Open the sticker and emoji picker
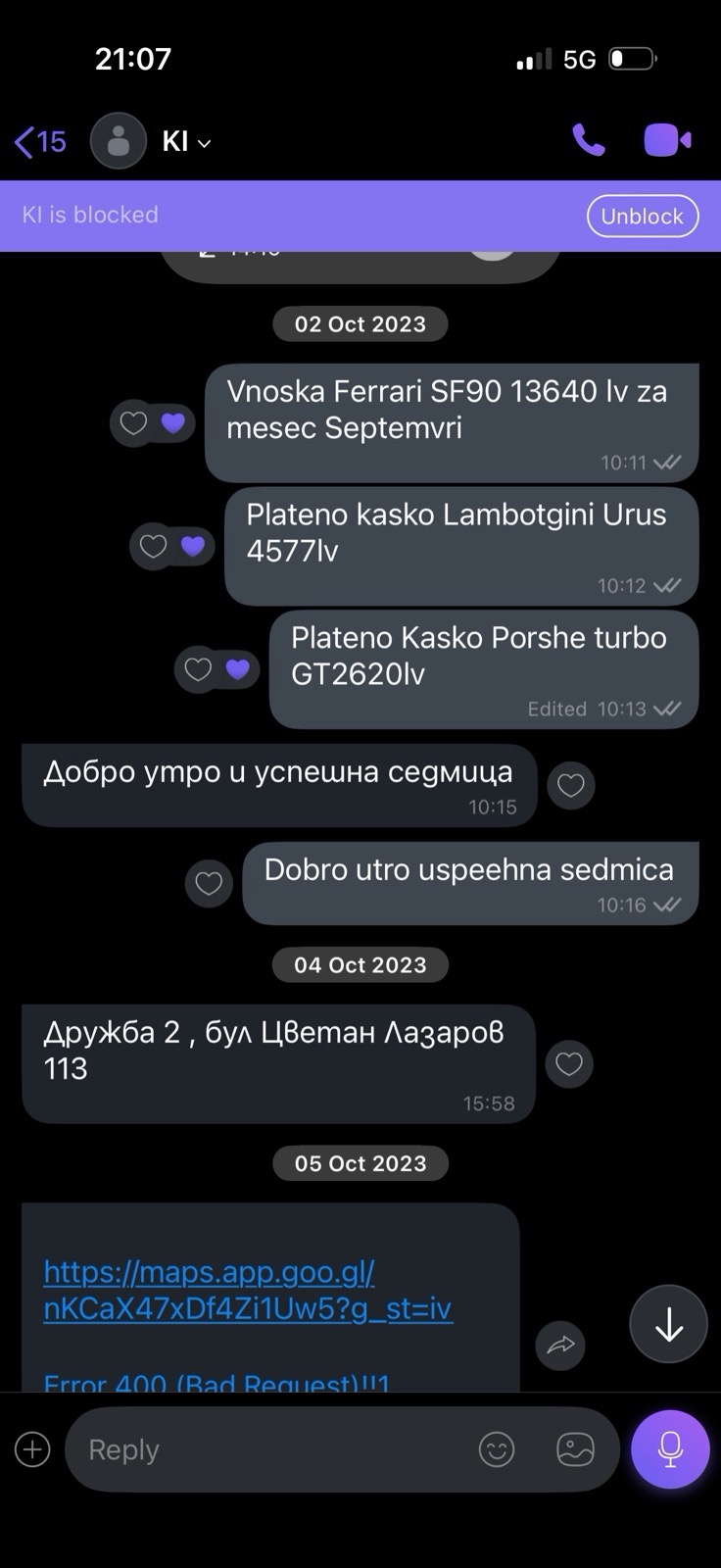 [x=497, y=1449]
